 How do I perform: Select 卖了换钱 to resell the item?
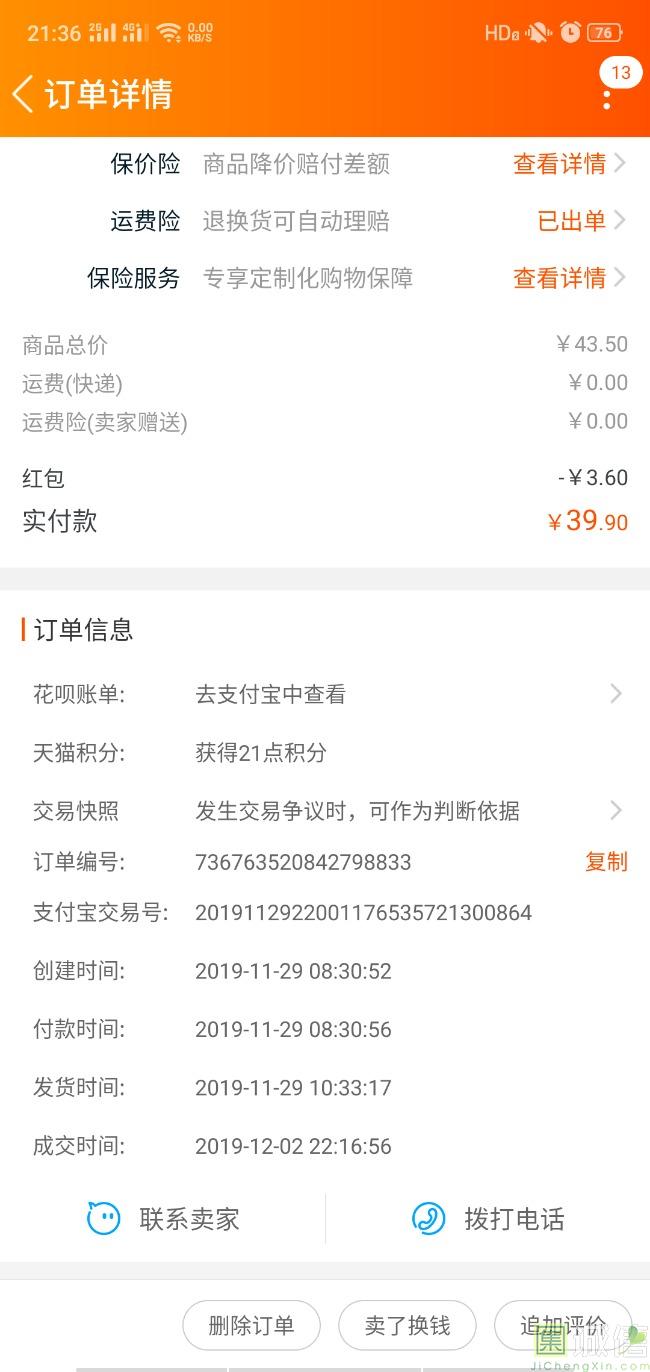[407, 1326]
